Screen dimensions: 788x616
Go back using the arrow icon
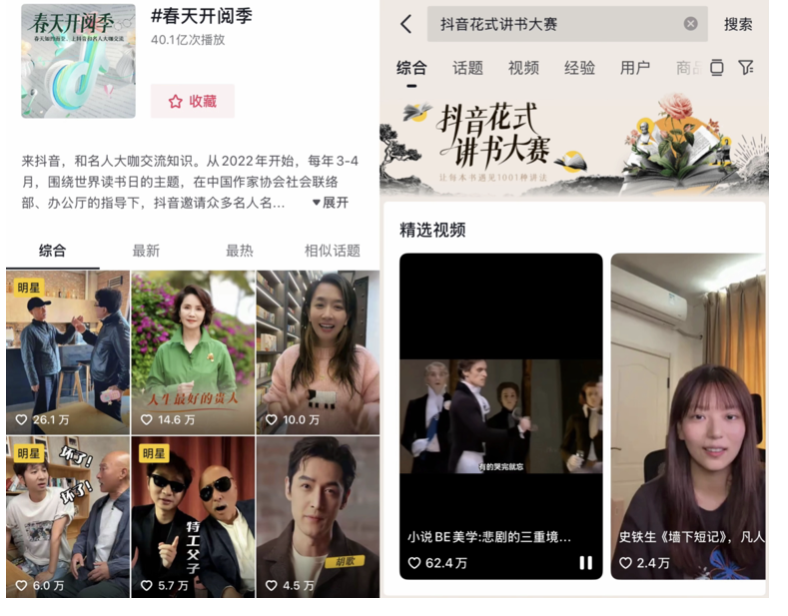click(x=405, y=24)
